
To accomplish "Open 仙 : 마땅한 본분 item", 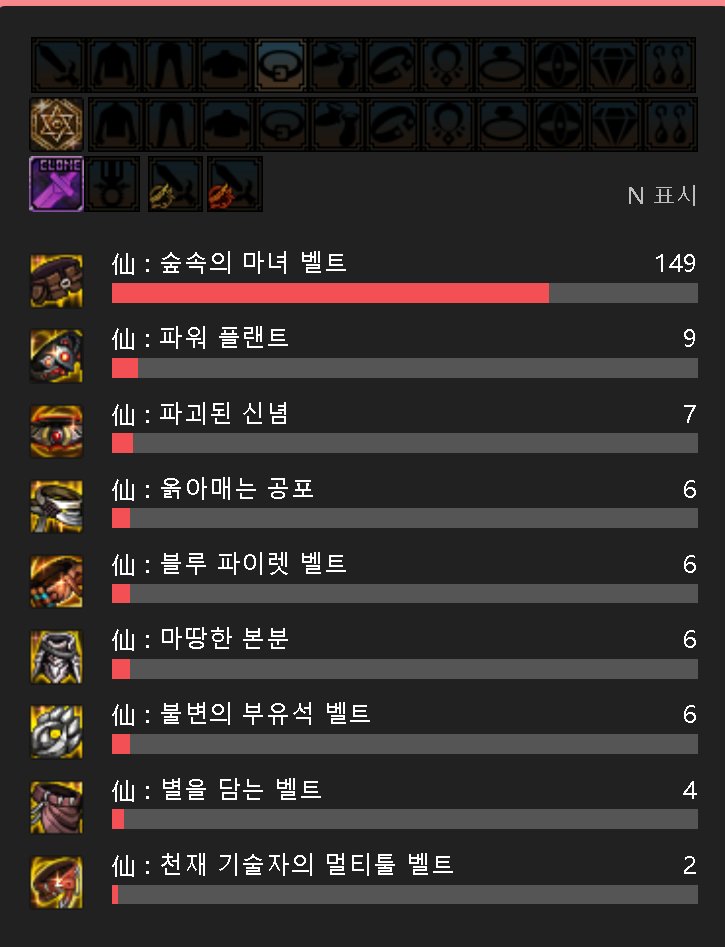I will [201, 639].
